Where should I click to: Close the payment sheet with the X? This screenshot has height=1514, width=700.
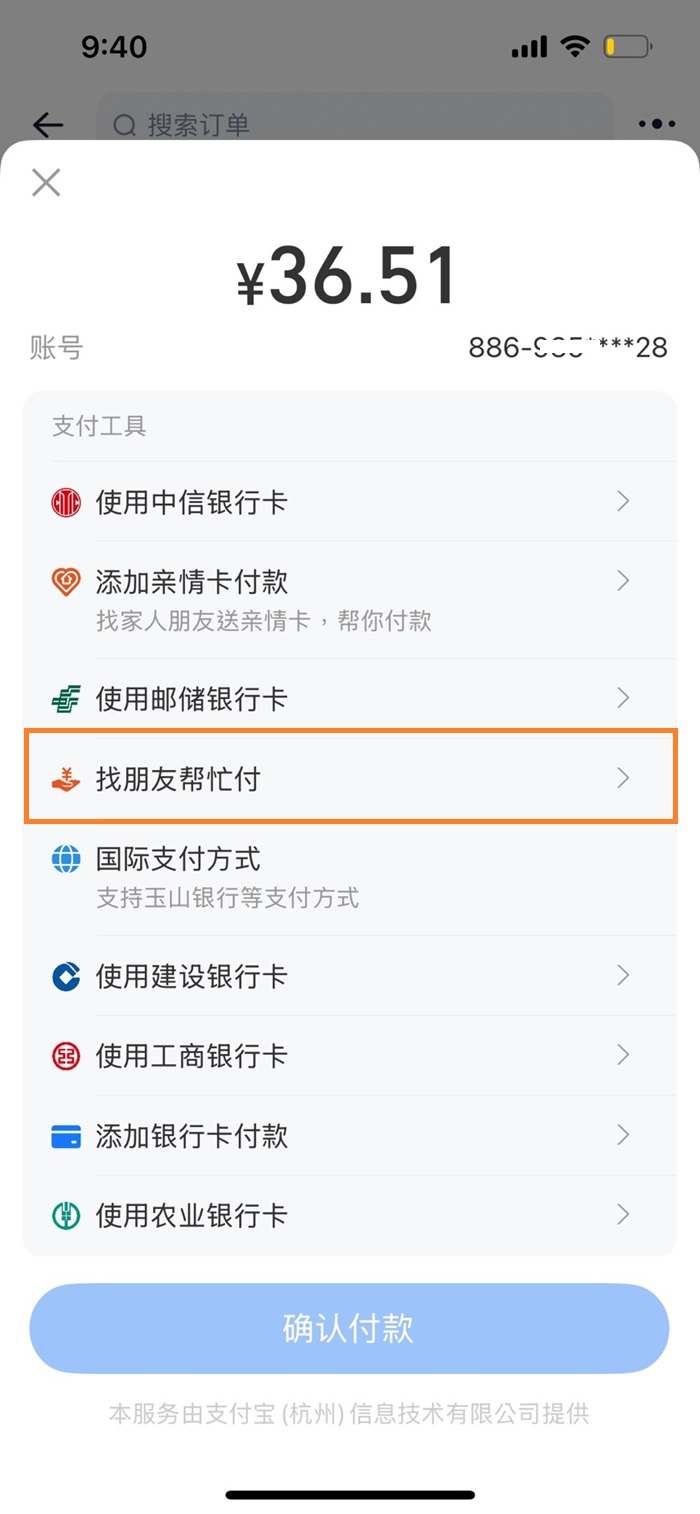point(46,183)
